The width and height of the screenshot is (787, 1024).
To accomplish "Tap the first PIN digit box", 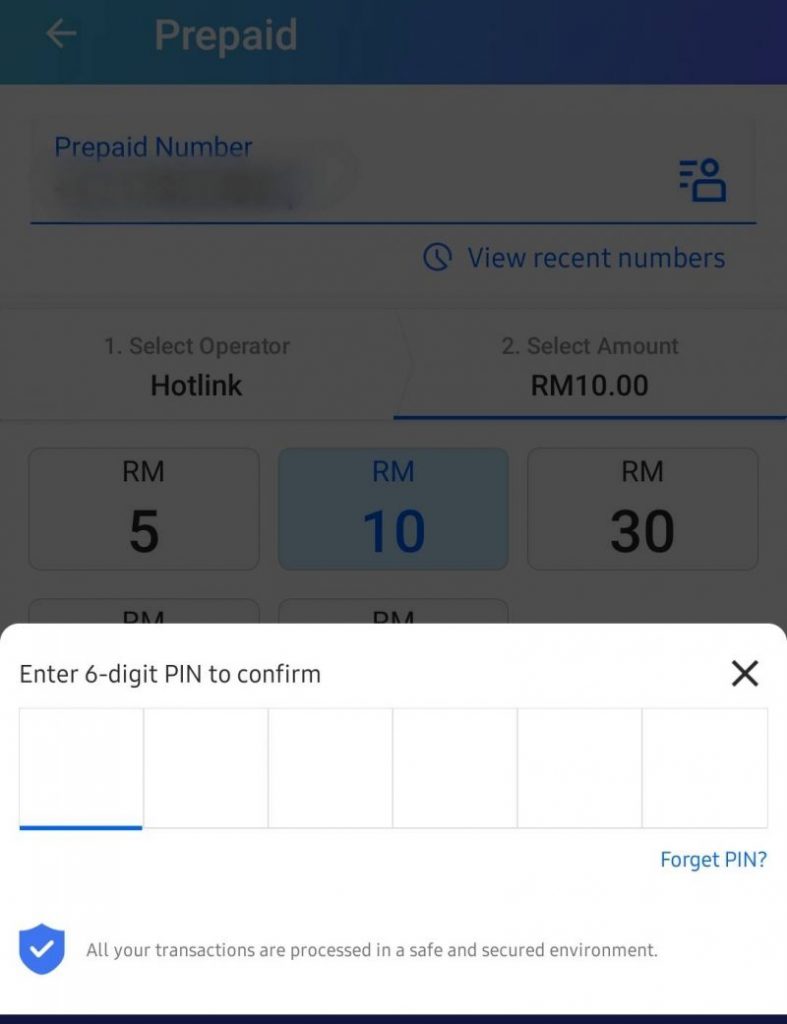I will point(81,768).
